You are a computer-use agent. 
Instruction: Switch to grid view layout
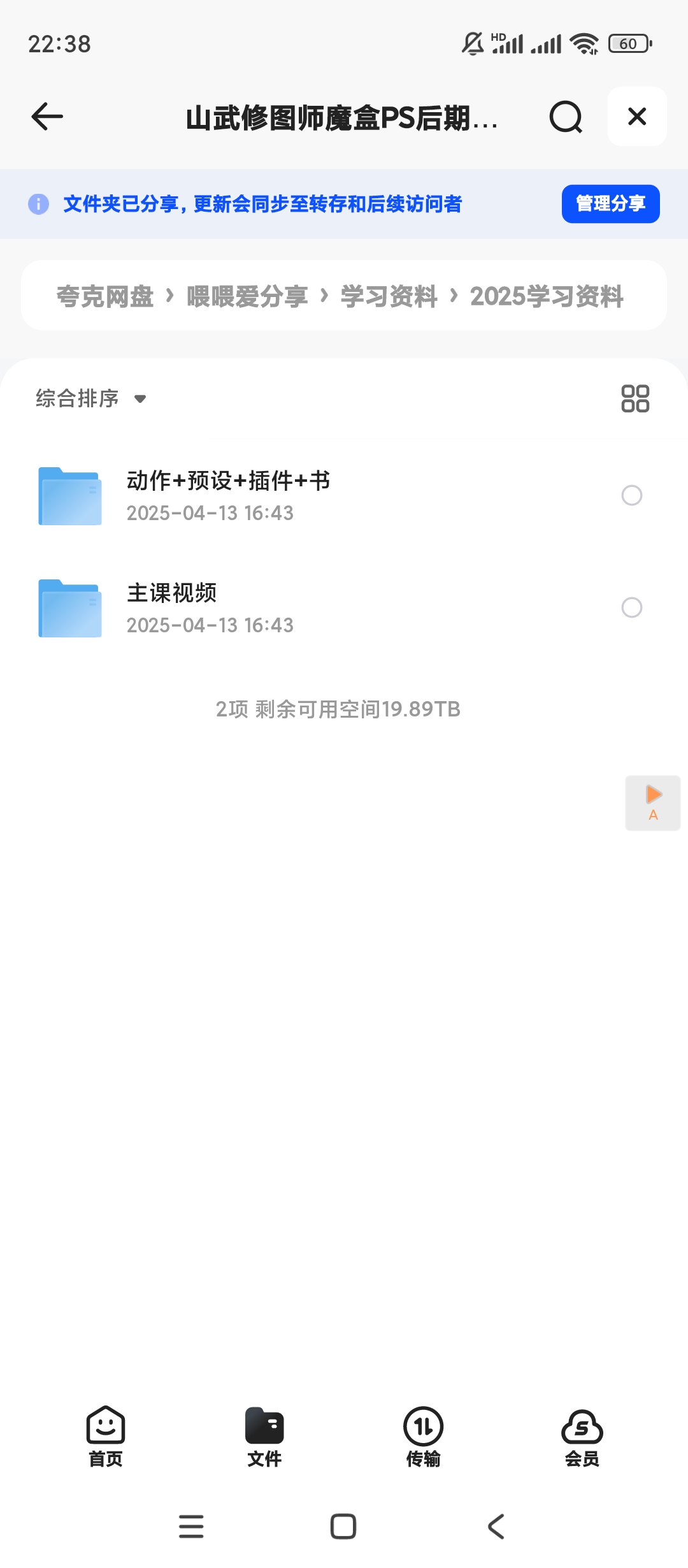[x=635, y=400]
